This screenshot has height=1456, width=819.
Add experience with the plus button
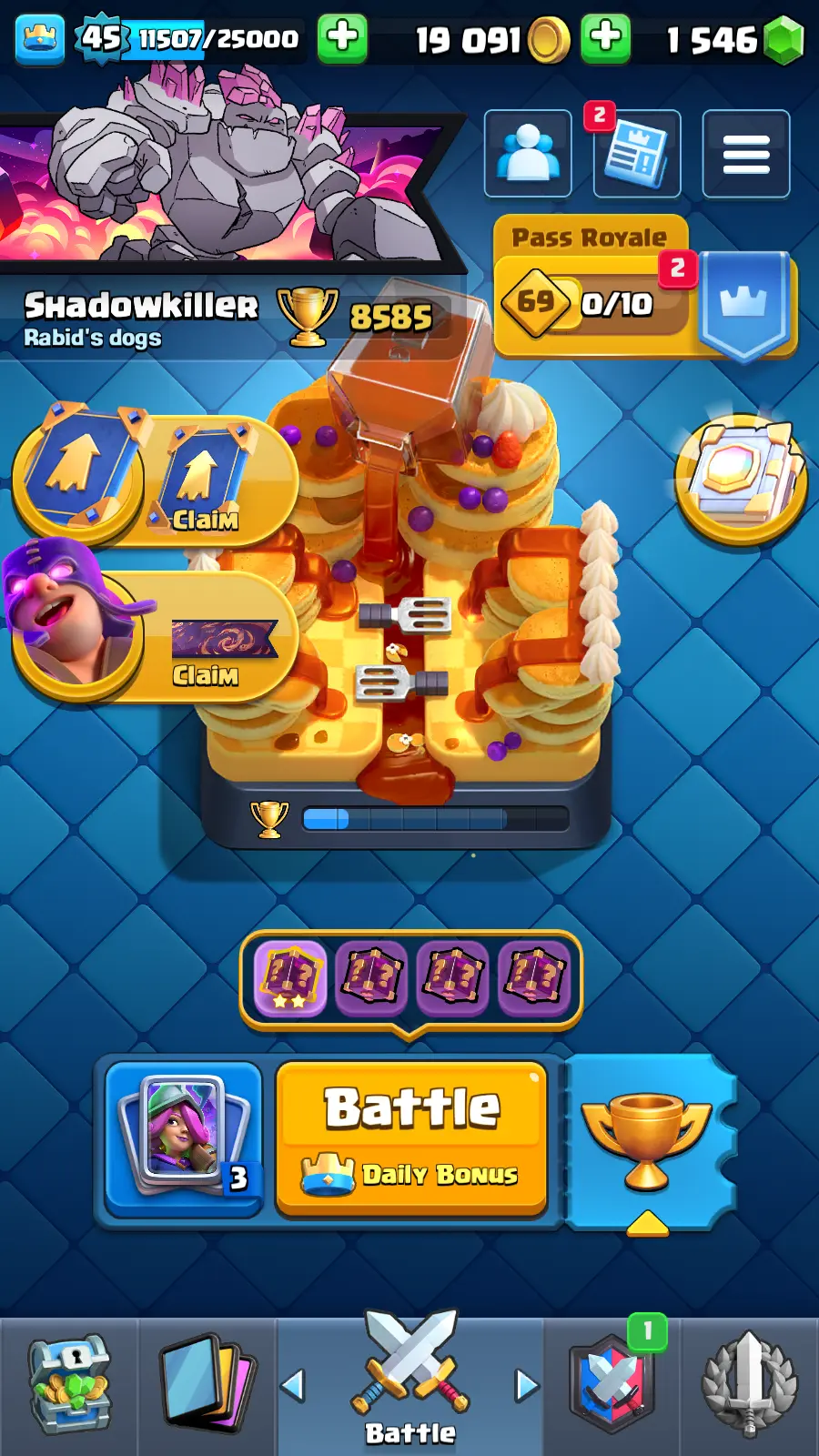[342, 38]
